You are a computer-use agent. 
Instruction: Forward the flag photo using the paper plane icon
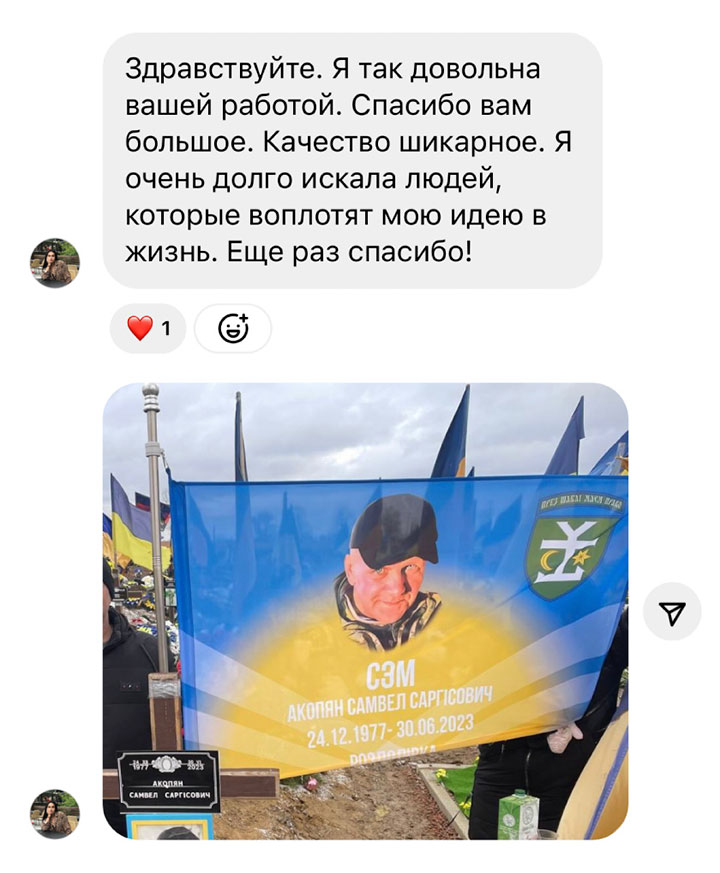click(x=673, y=612)
